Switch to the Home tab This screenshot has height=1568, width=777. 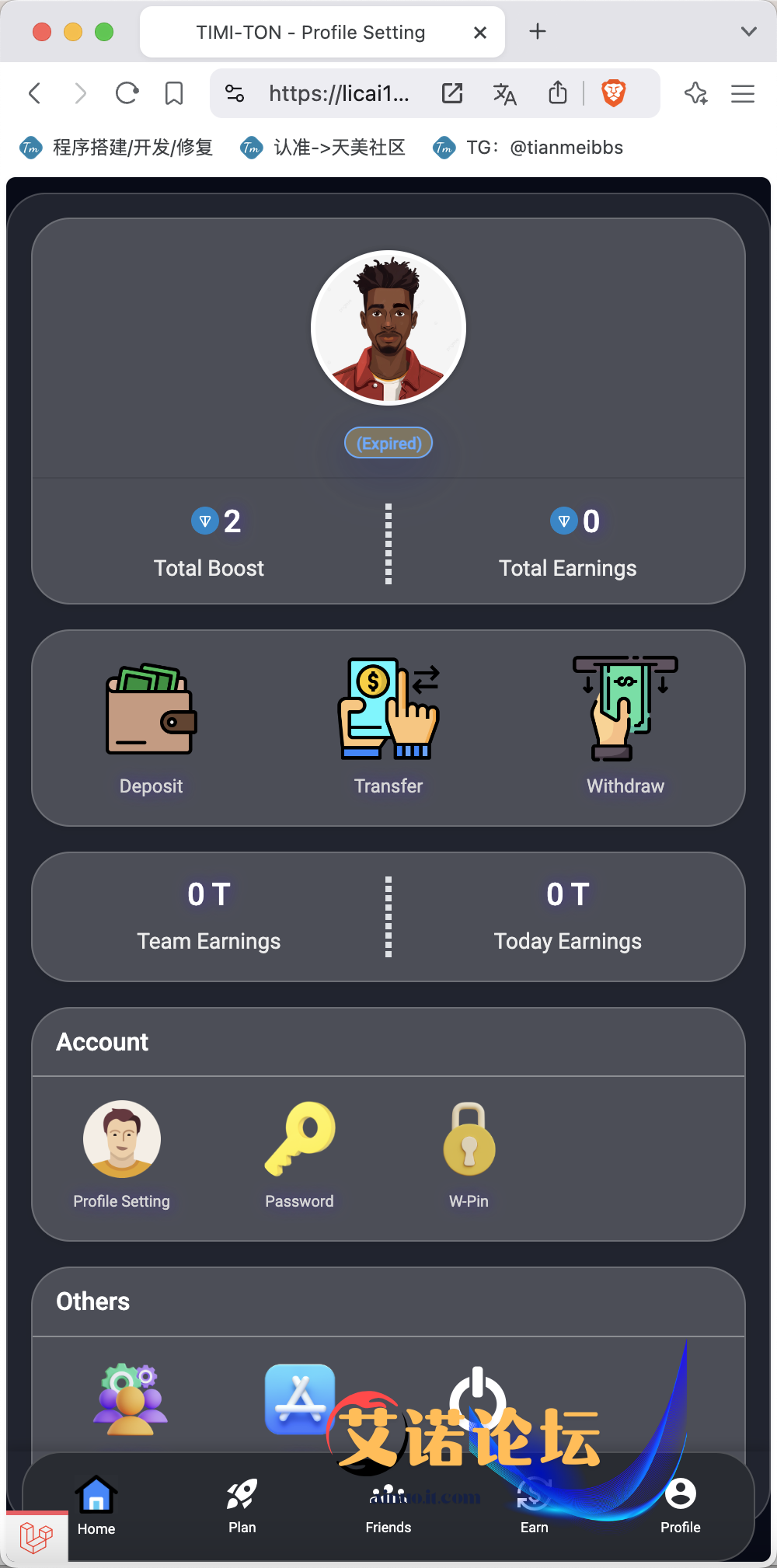coord(96,1506)
